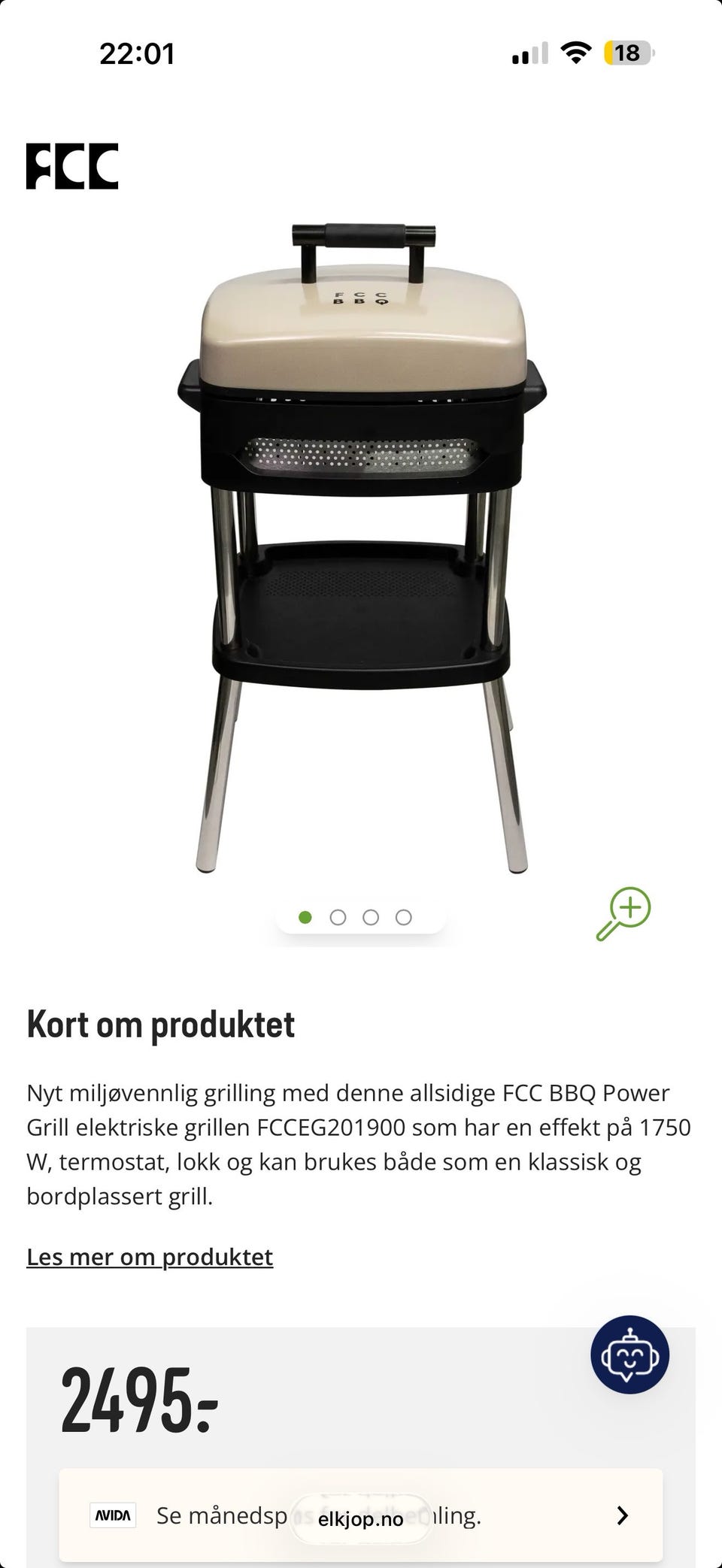This screenshot has width=722, height=1568.
Task: Open the product photo of the grill
Action: [362, 548]
